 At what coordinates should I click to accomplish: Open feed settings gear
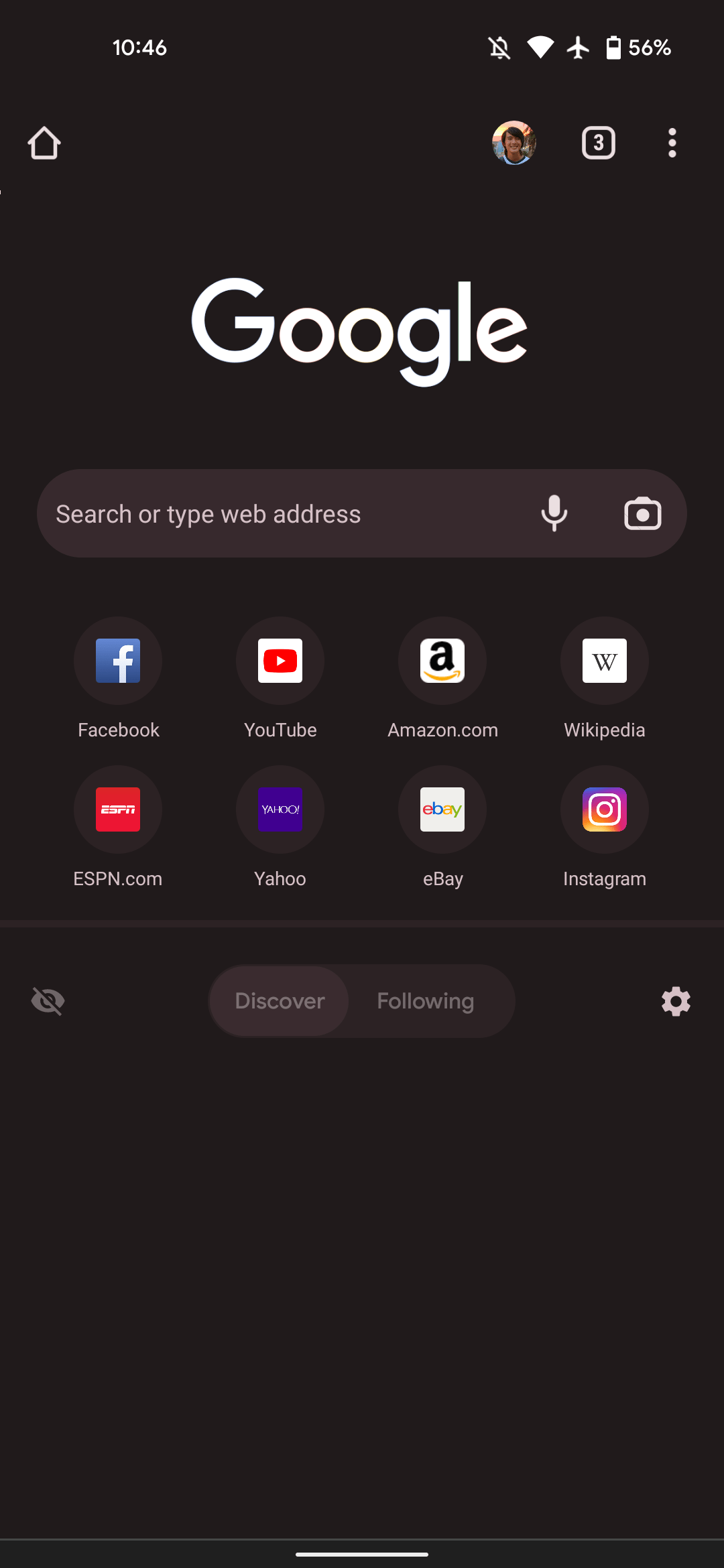[676, 1002]
